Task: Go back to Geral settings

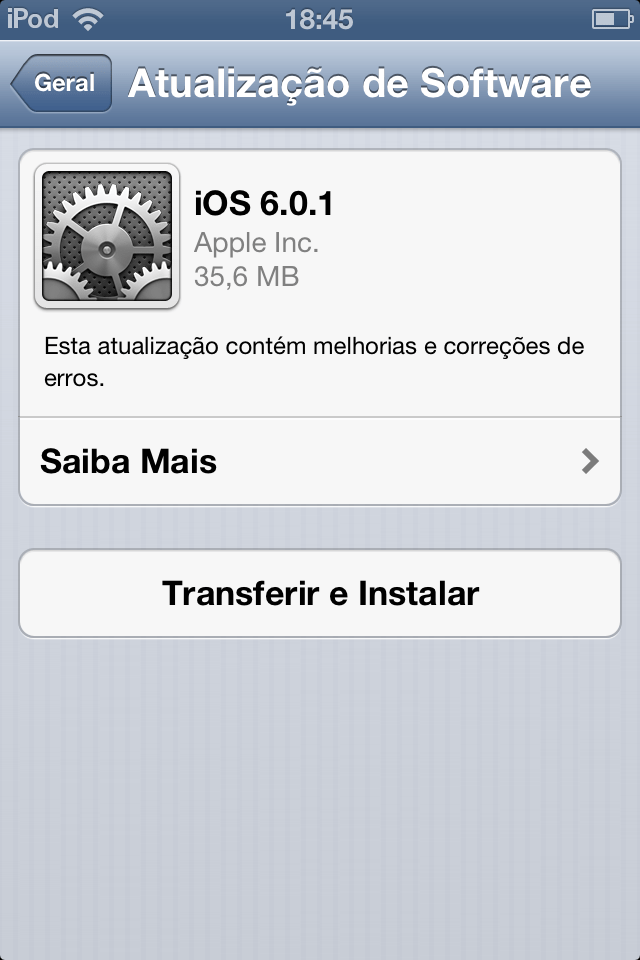Action: coord(62,84)
